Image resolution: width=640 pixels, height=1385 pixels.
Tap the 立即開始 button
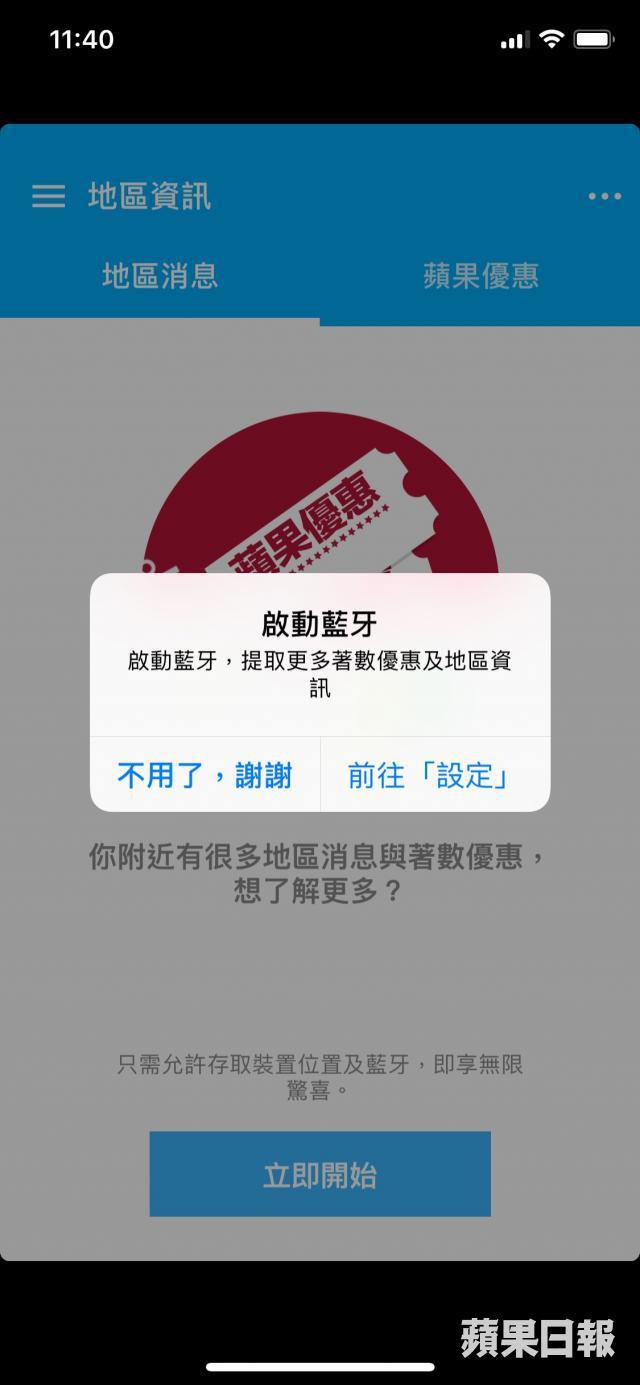(x=320, y=1174)
